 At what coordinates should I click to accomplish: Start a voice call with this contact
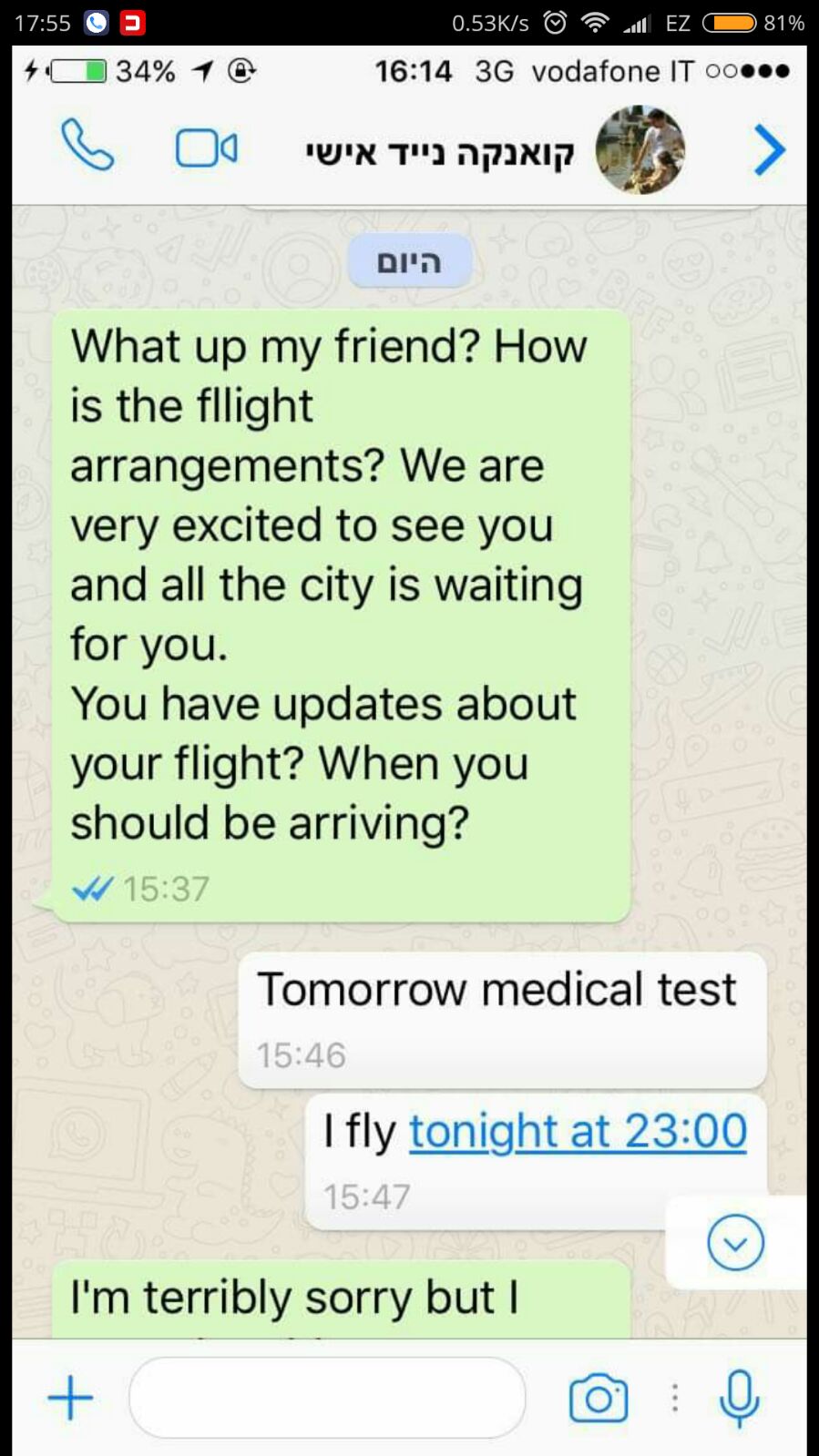tap(87, 146)
